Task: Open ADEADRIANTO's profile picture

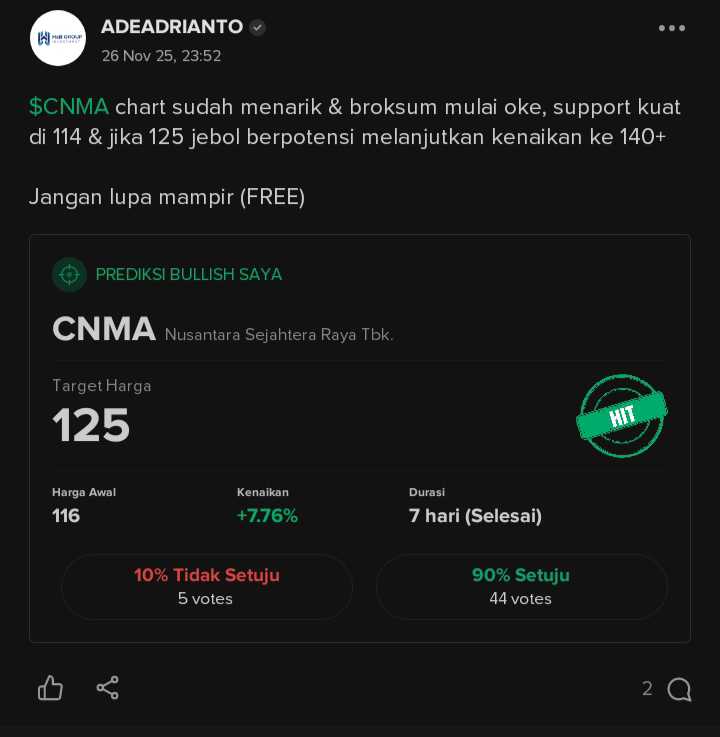Action: click(58, 39)
